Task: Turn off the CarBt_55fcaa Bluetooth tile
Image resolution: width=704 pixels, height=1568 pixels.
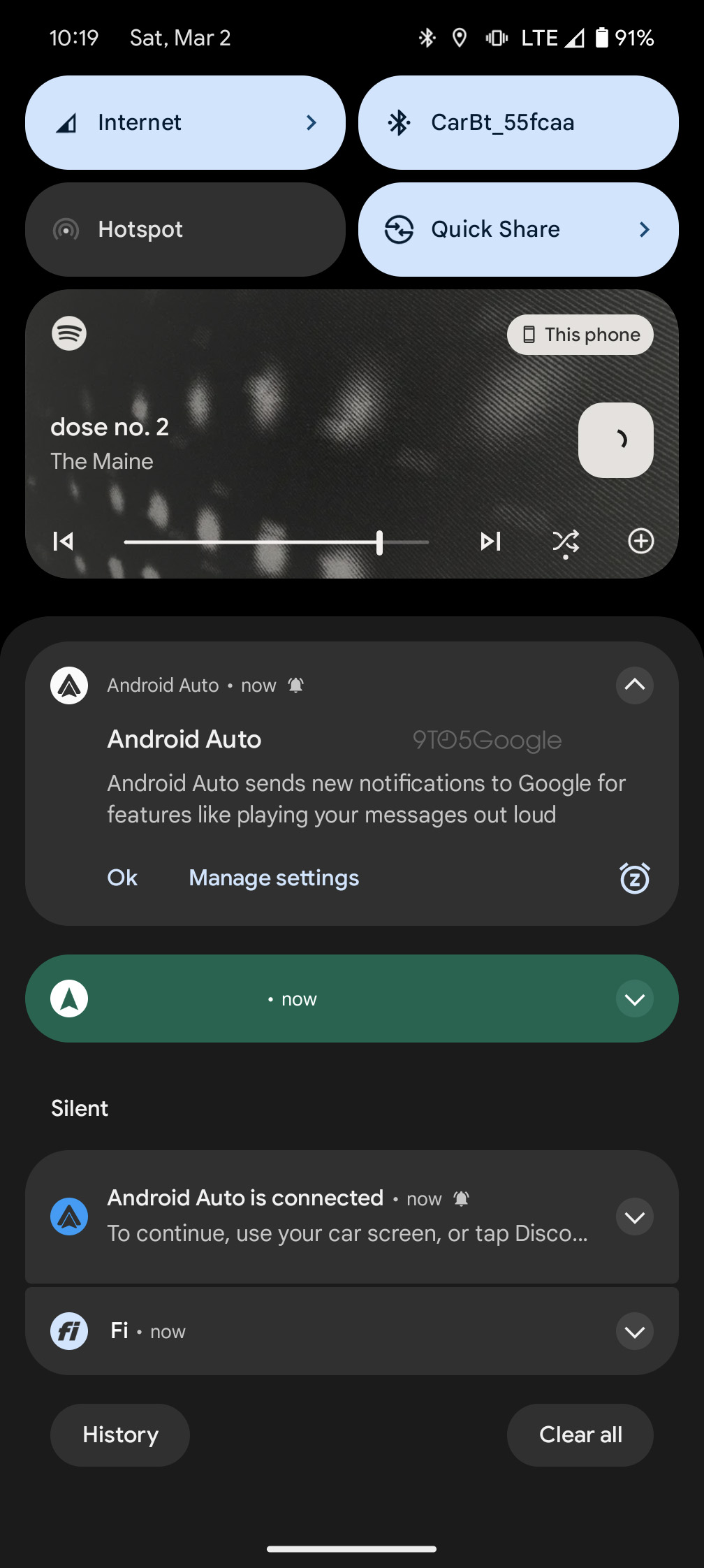Action: [518, 122]
